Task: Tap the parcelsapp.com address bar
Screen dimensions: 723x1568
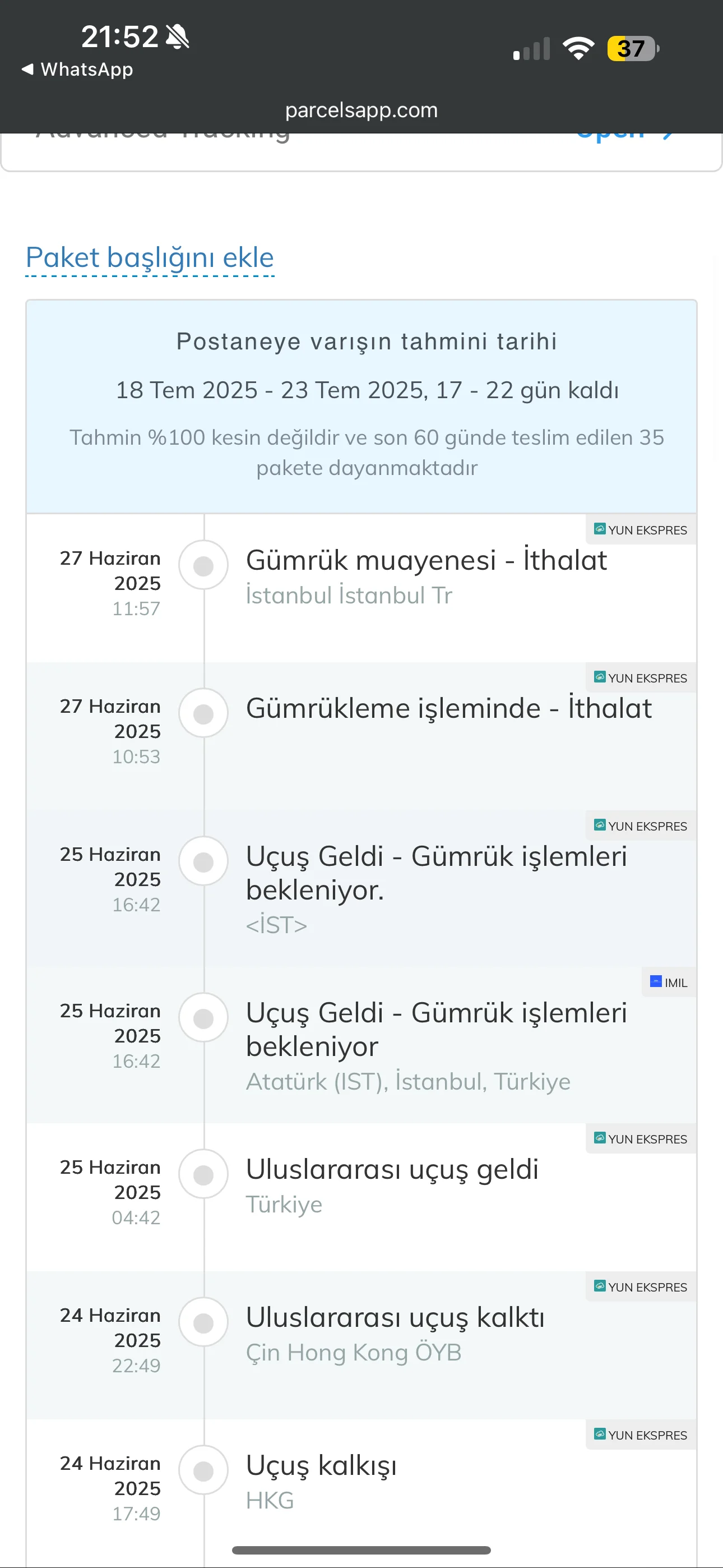Action: point(361,110)
